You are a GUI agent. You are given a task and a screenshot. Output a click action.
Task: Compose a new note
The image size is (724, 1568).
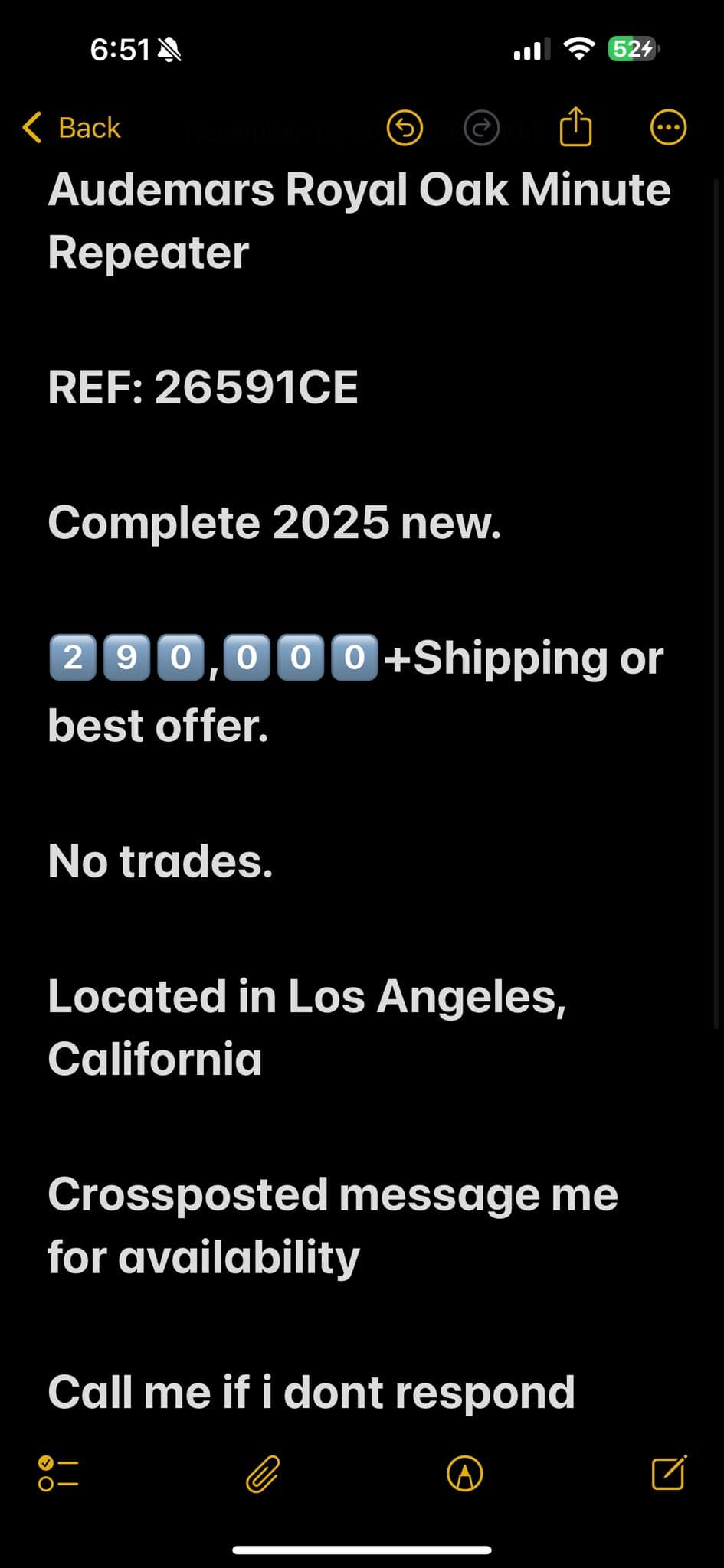click(668, 1472)
